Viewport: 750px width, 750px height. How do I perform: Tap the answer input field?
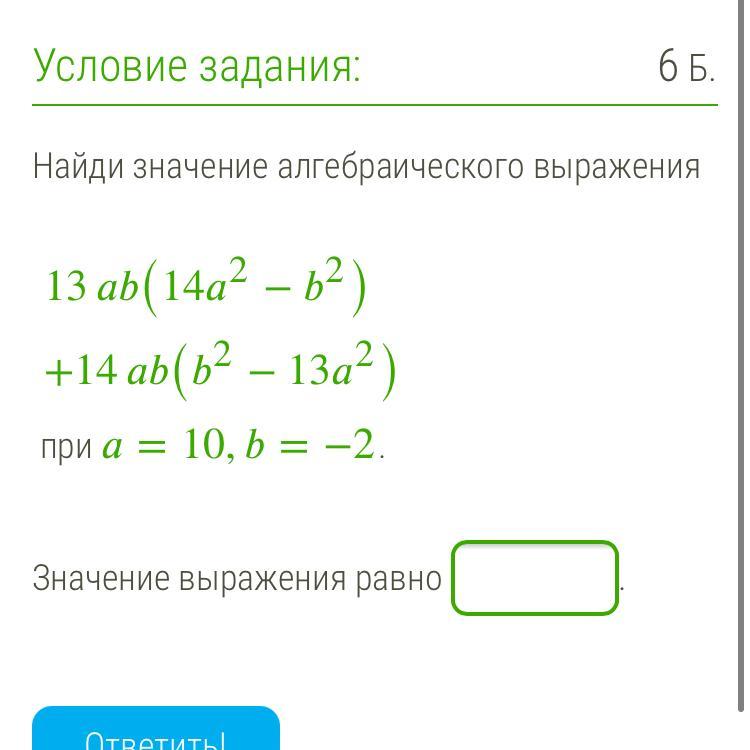point(535,577)
